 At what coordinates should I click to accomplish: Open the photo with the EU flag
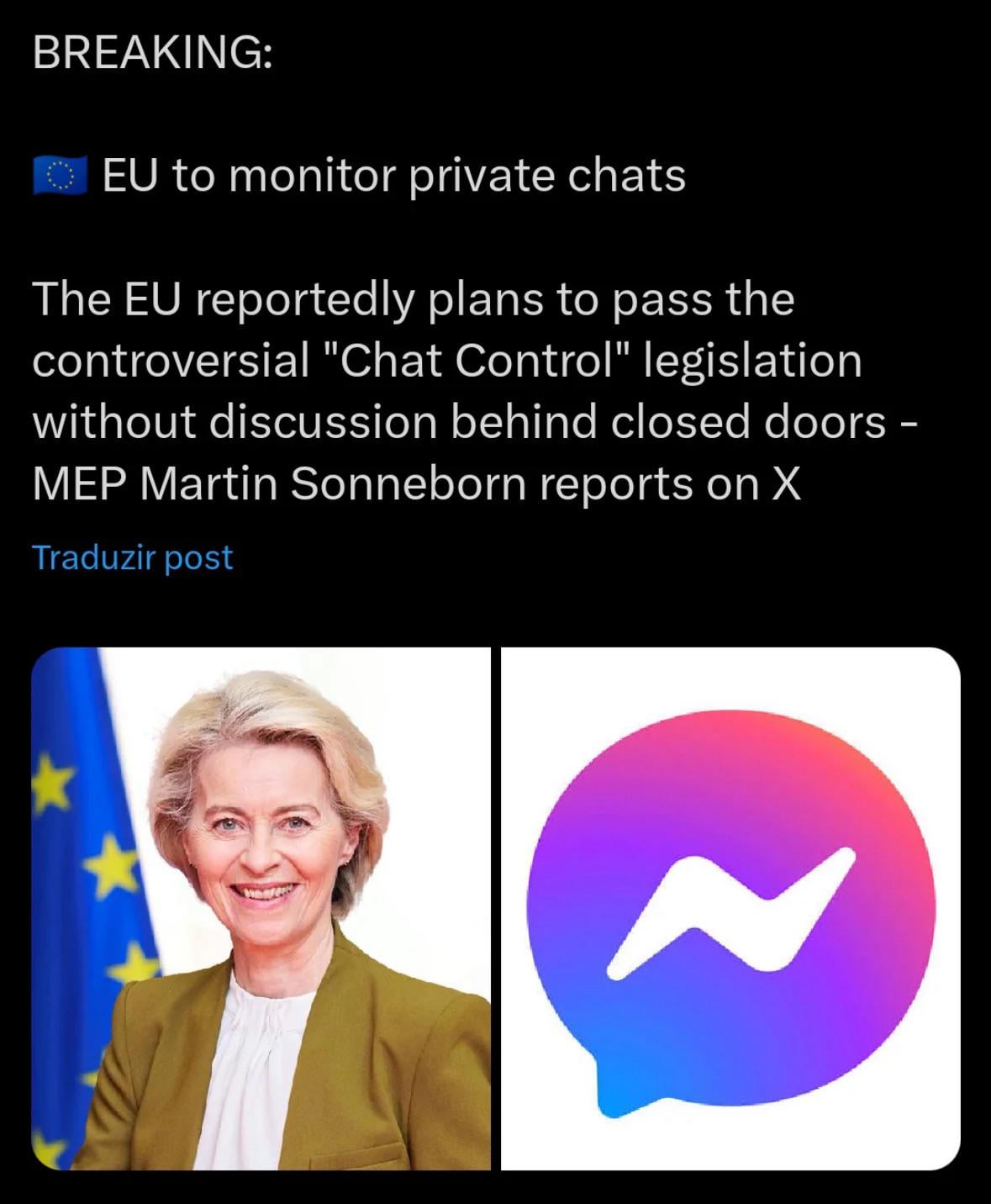(x=261, y=908)
